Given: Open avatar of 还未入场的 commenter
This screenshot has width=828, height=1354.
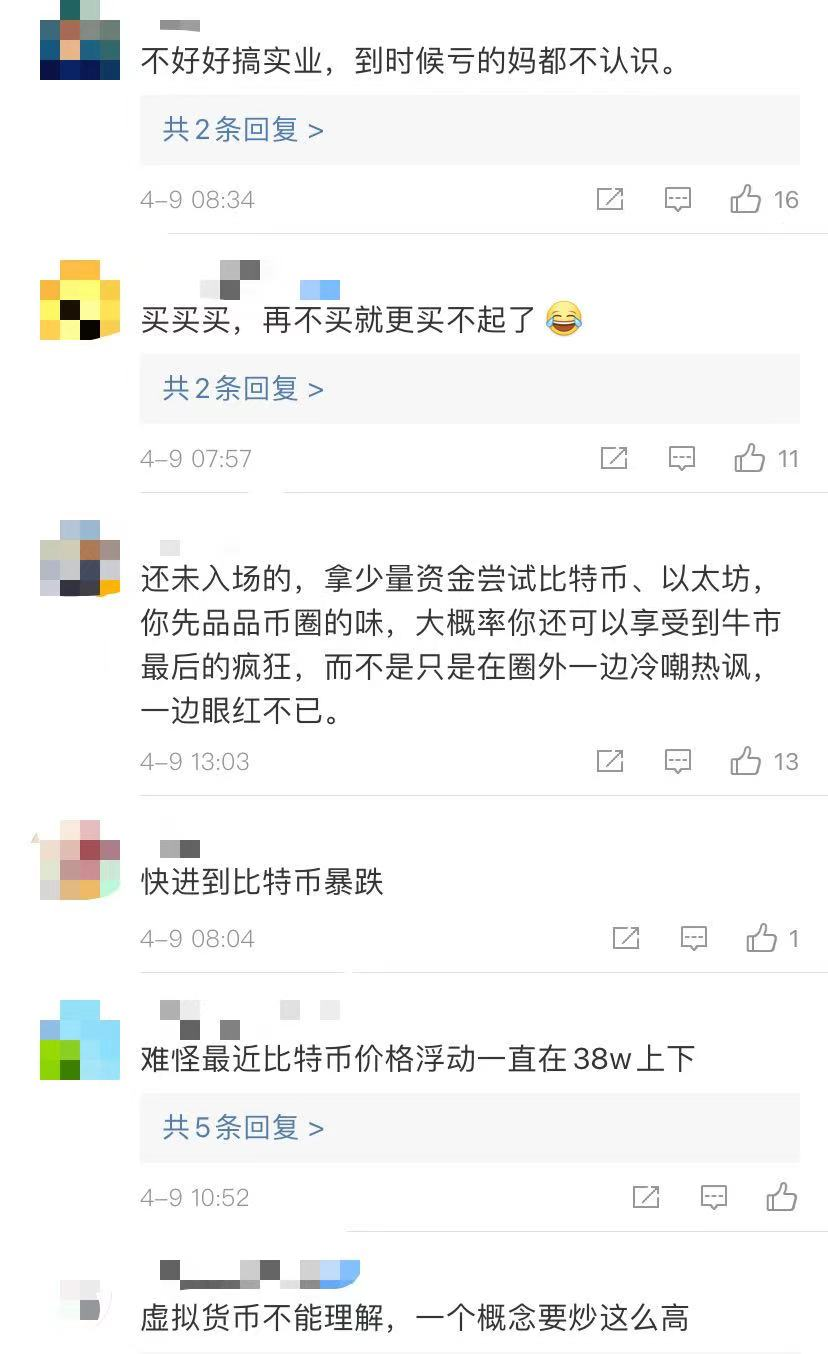Looking at the screenshot, I should 80,558.
